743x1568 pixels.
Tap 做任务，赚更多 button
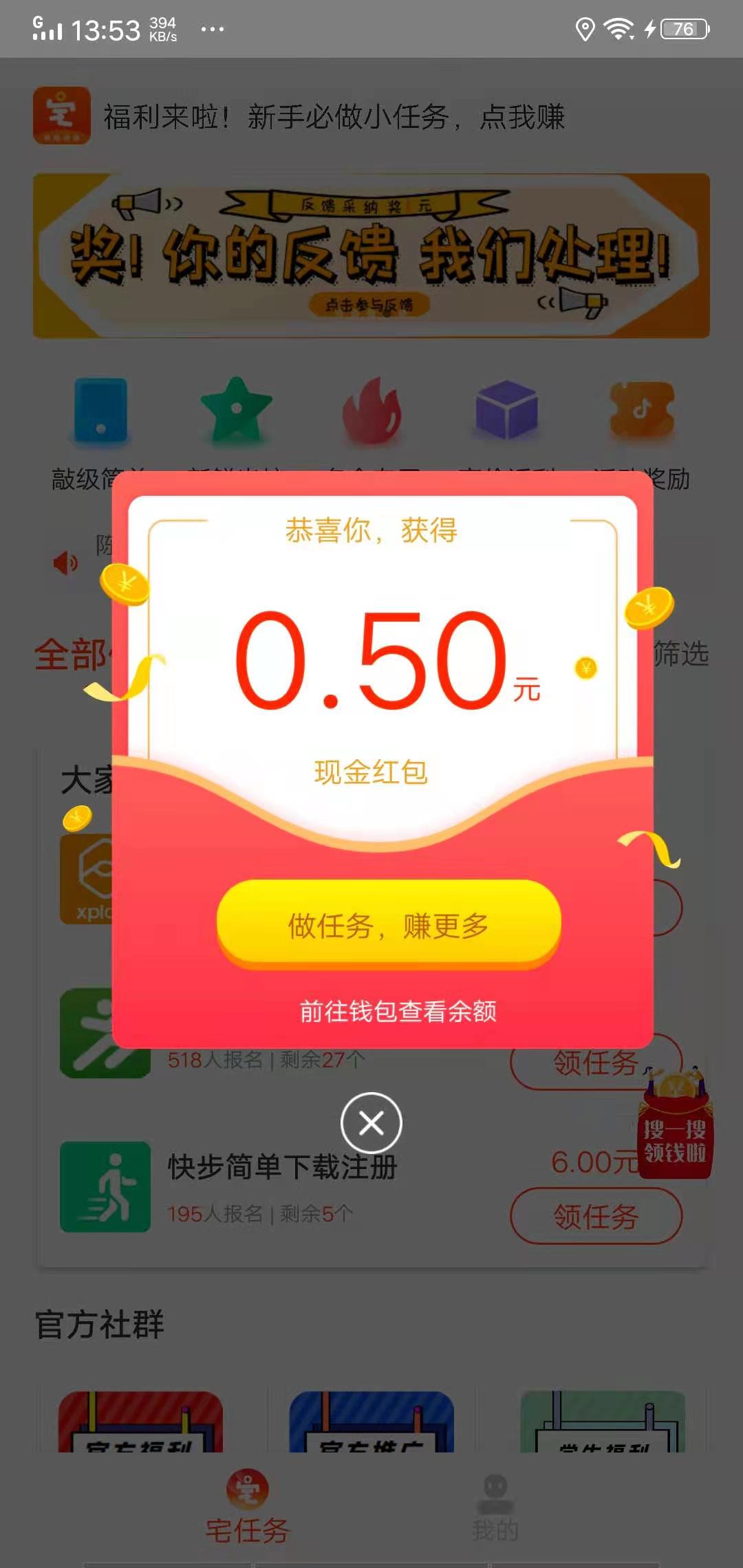pos(387,927)
